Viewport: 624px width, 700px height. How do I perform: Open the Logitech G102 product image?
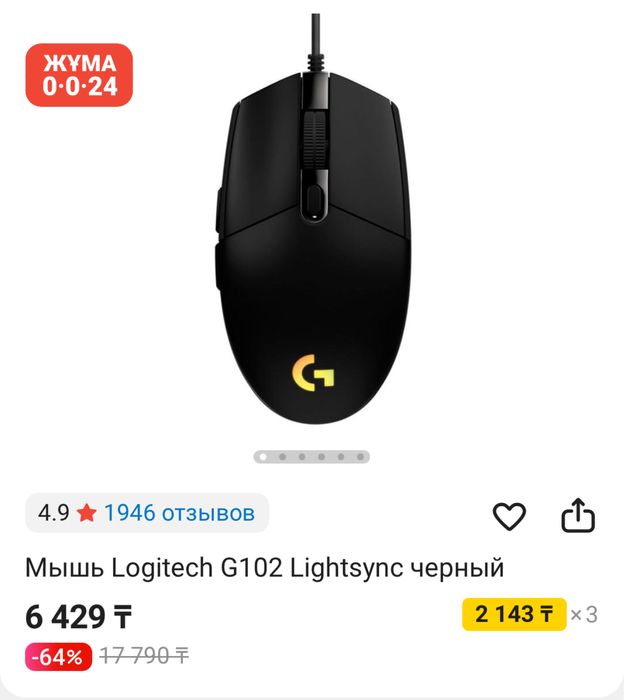[x=312, y=230]
